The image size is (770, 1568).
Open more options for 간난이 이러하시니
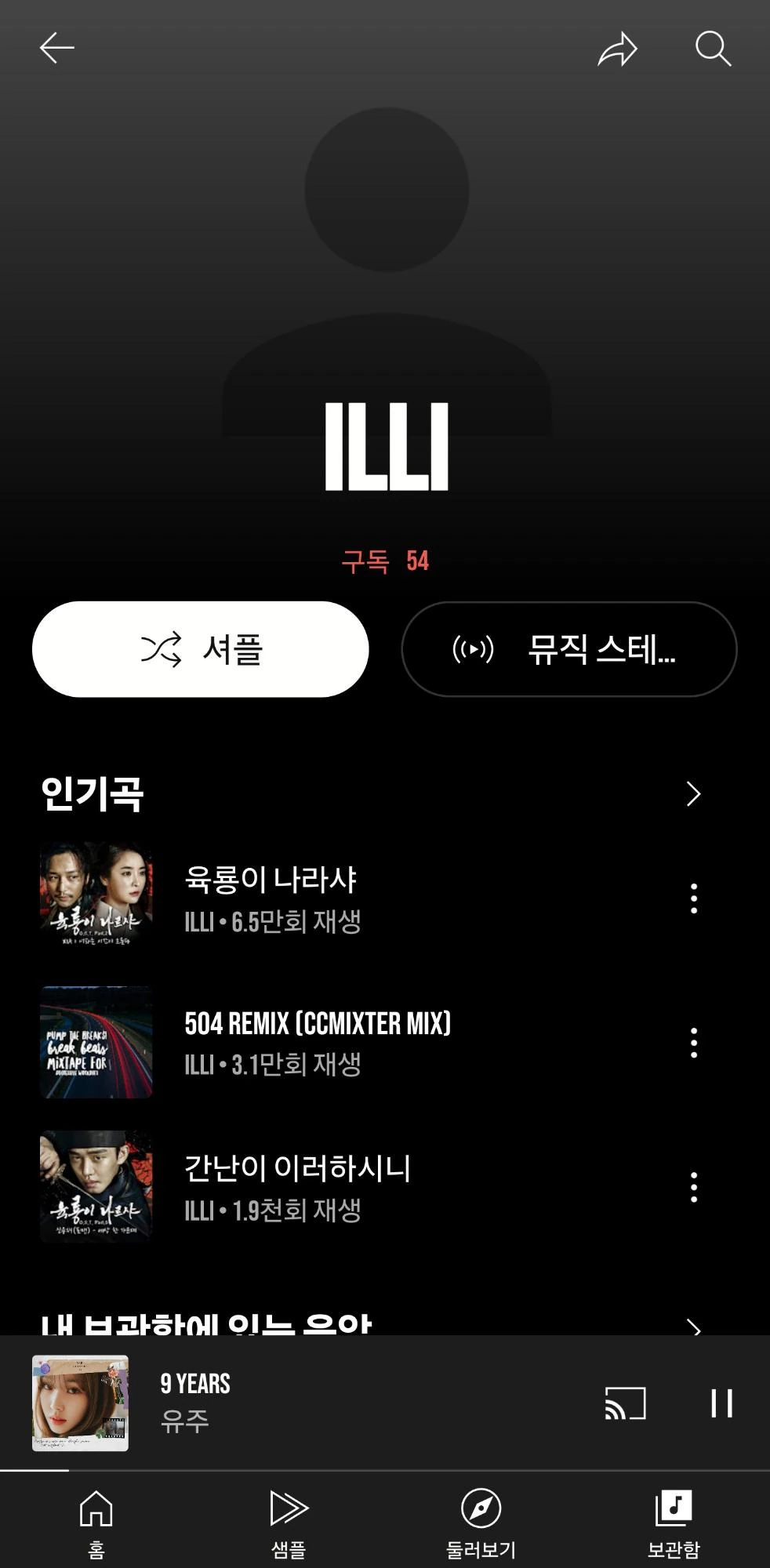[x=693, y=1187]
